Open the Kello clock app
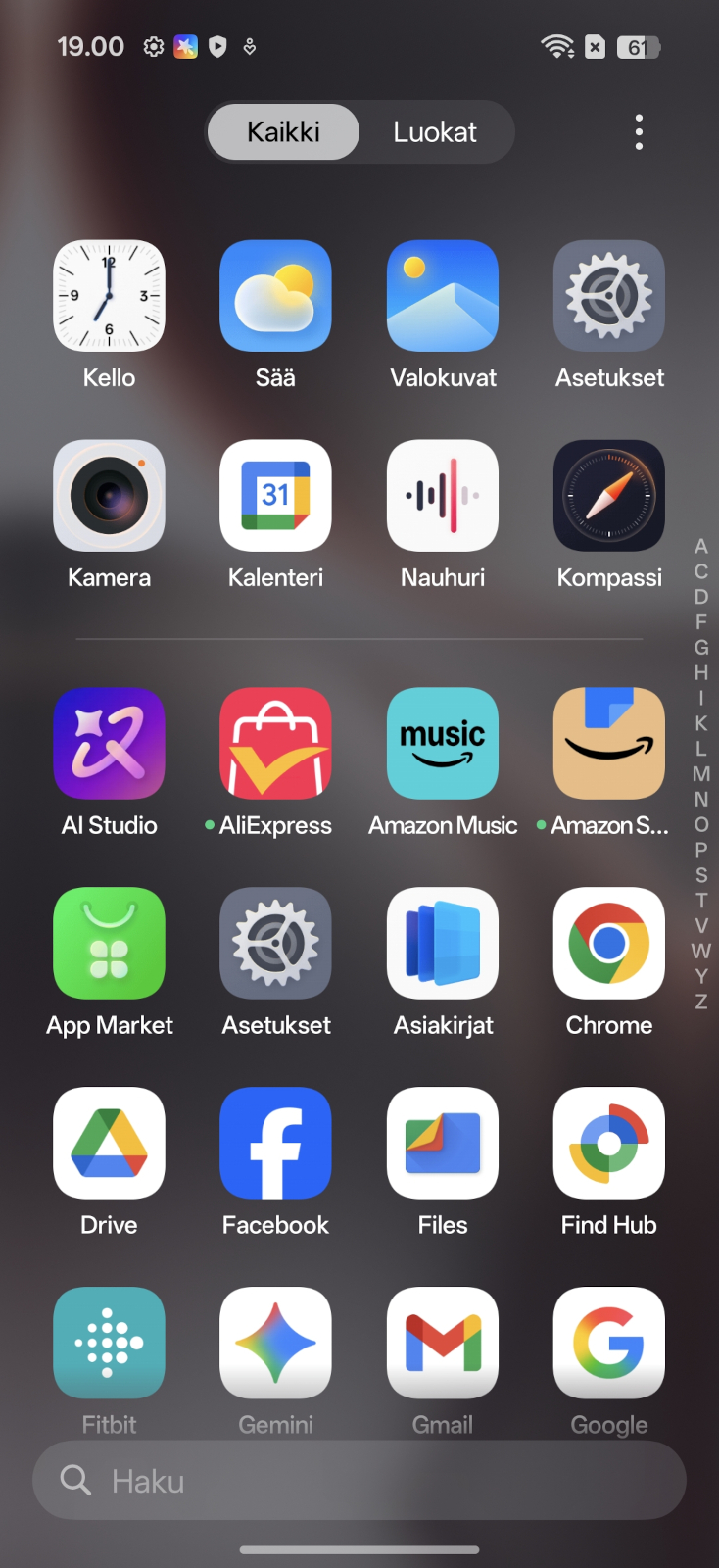Image resolution: width=719 pixels, height=1568 pixels. [109, 296]
